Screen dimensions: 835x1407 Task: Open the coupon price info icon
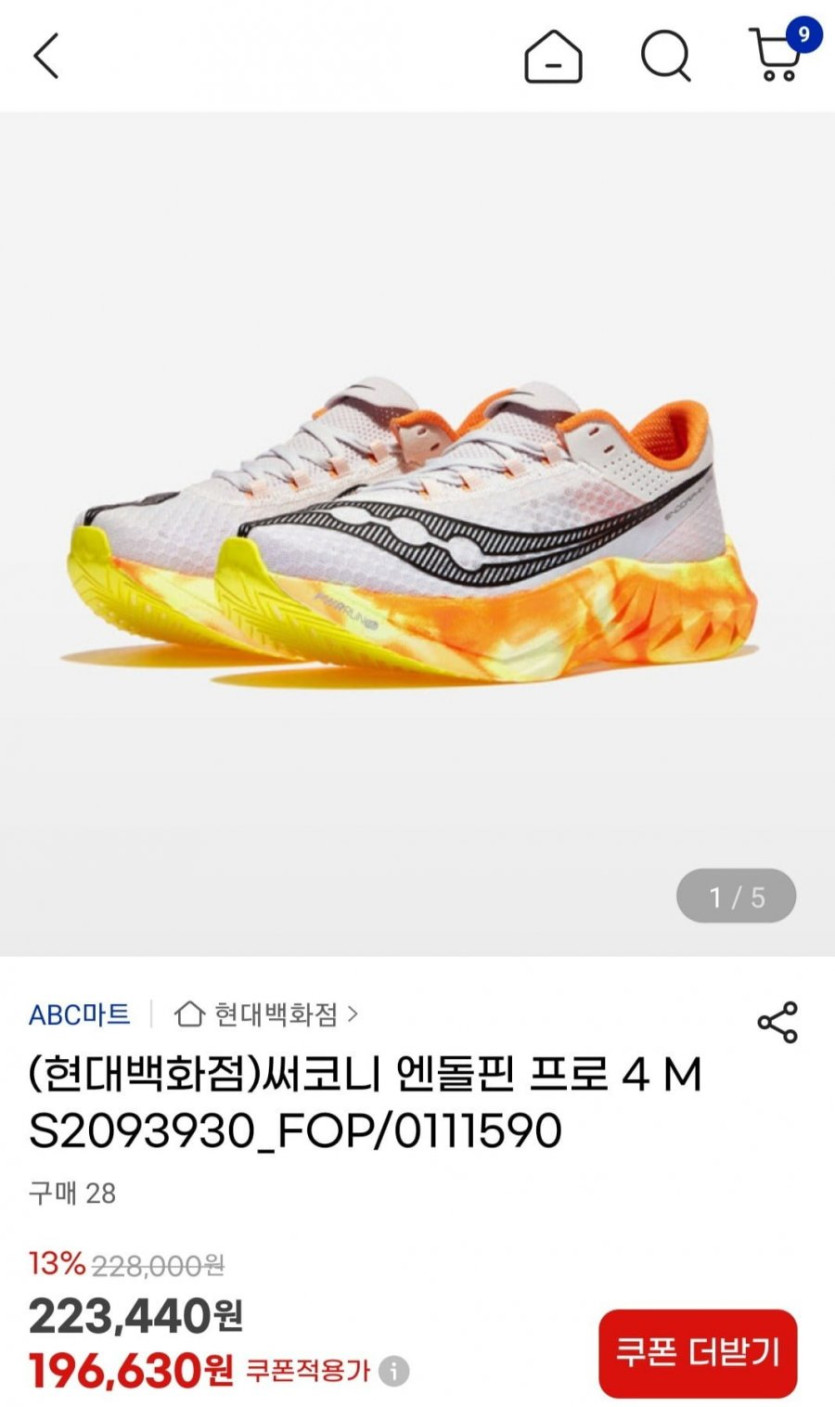[x=393, y=1371]
